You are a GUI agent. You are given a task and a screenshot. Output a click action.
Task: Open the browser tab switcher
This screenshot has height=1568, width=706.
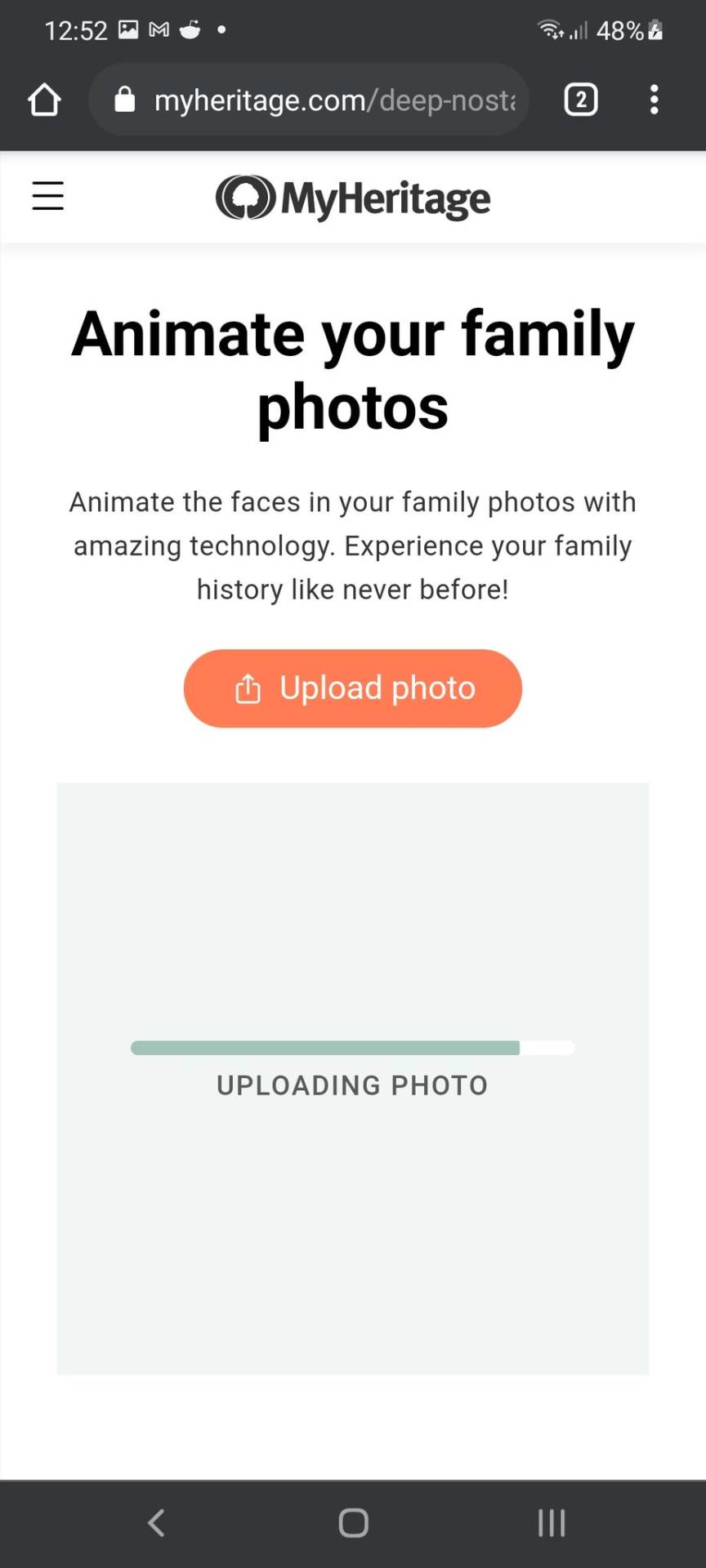point(581,100)
